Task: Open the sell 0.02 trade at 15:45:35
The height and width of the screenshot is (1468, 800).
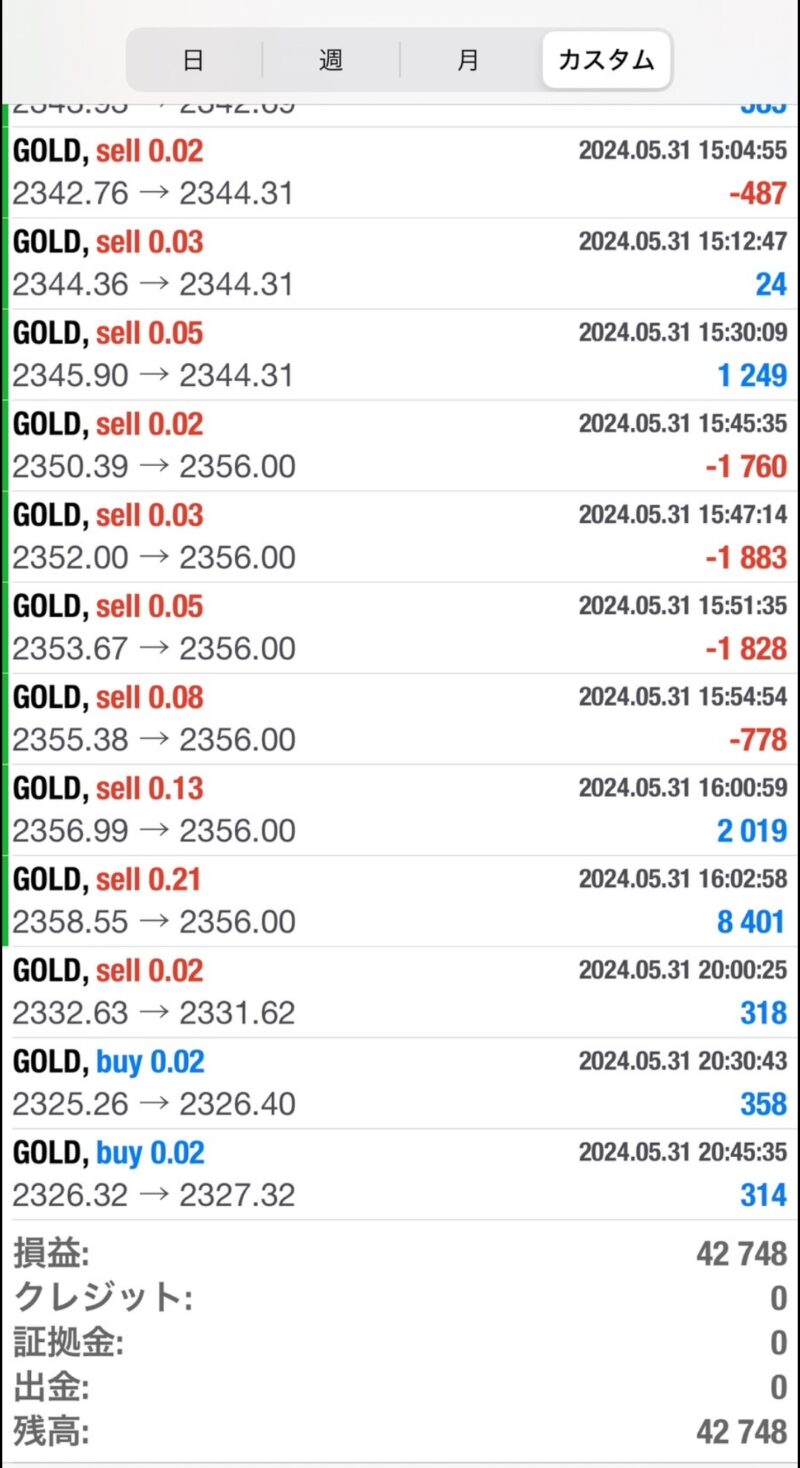Action: (400, 445)
